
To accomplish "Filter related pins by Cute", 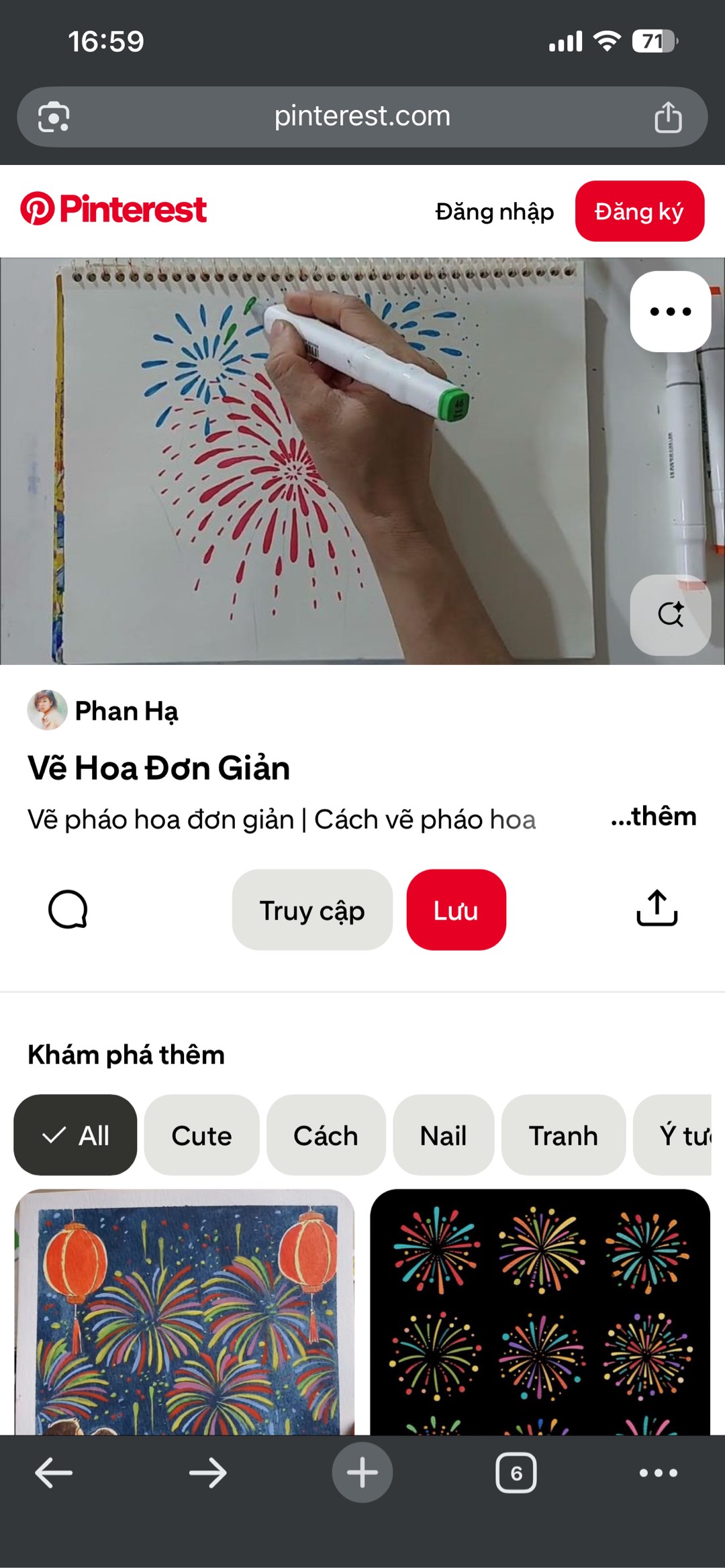I will (201, 1135).
